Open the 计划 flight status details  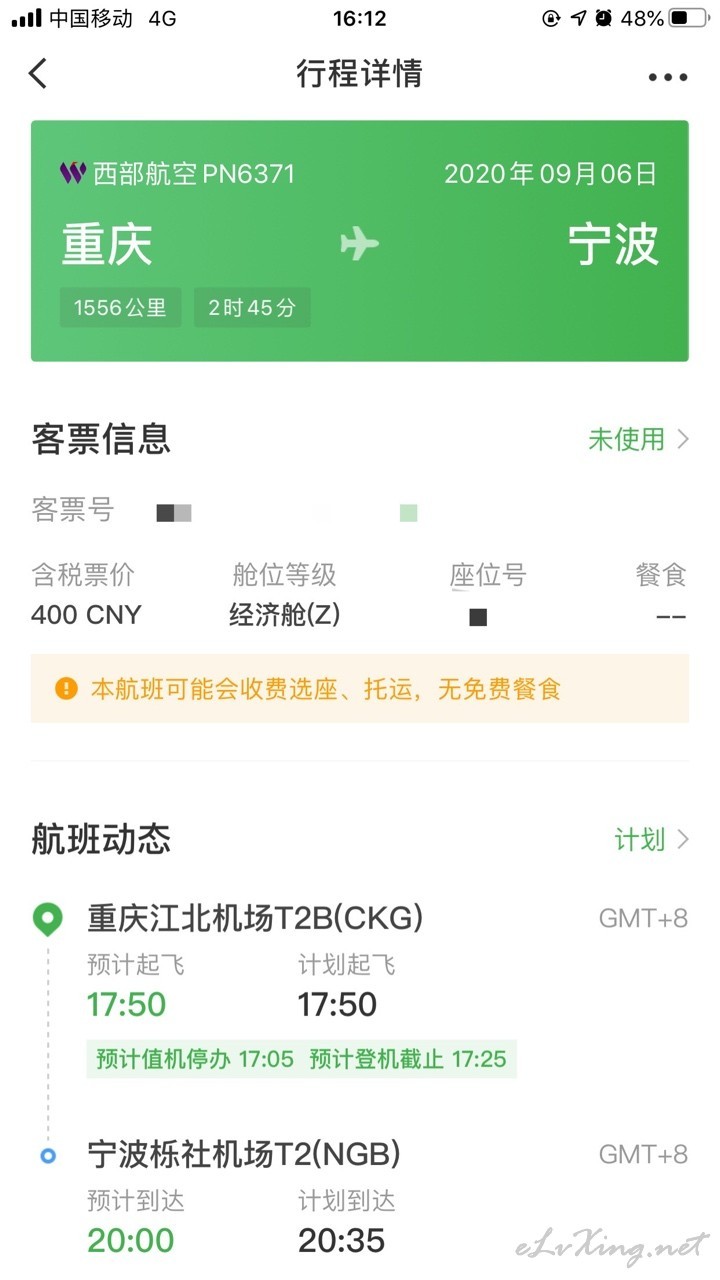651,839
